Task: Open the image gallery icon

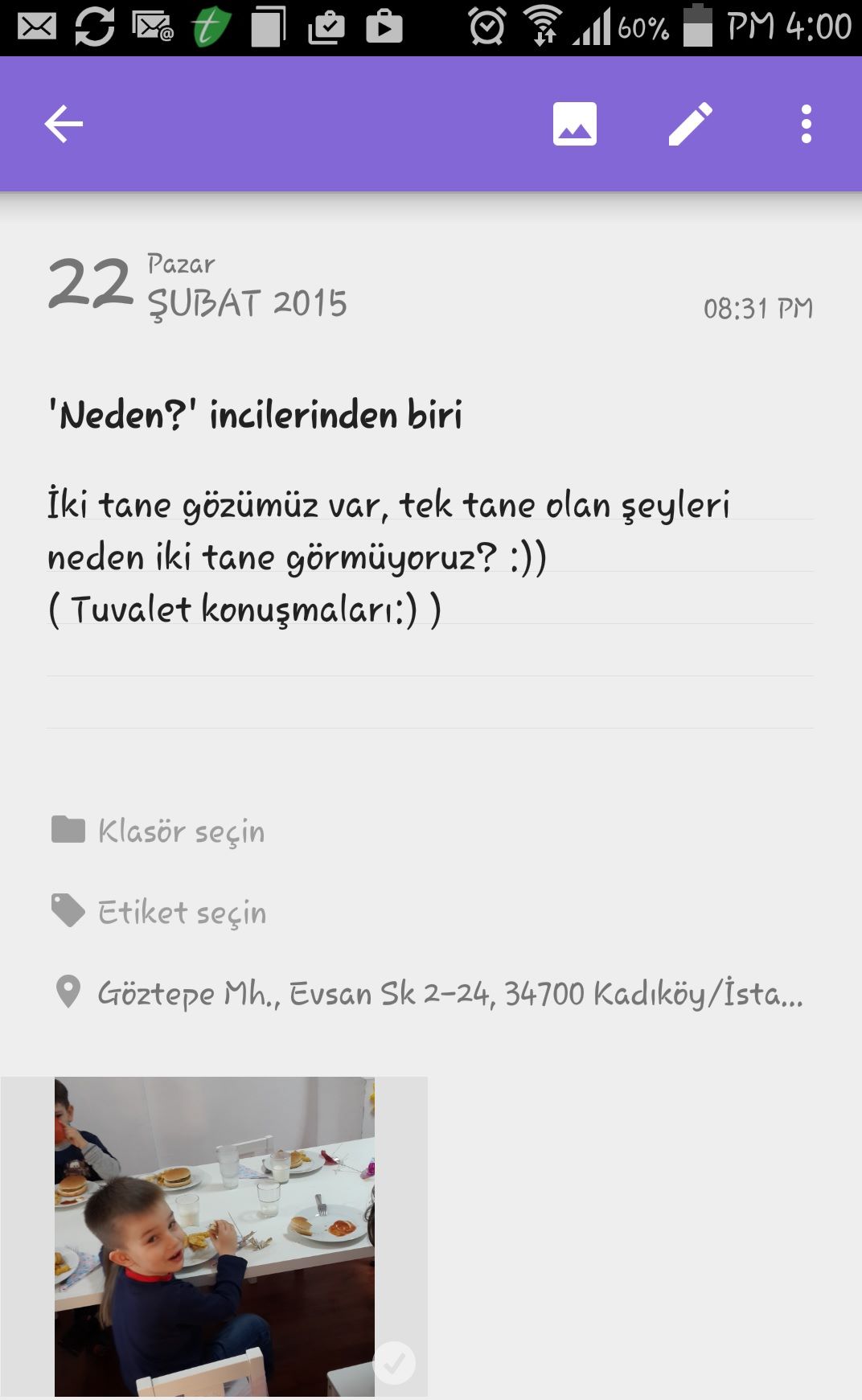Action: (x=574, y=125)
